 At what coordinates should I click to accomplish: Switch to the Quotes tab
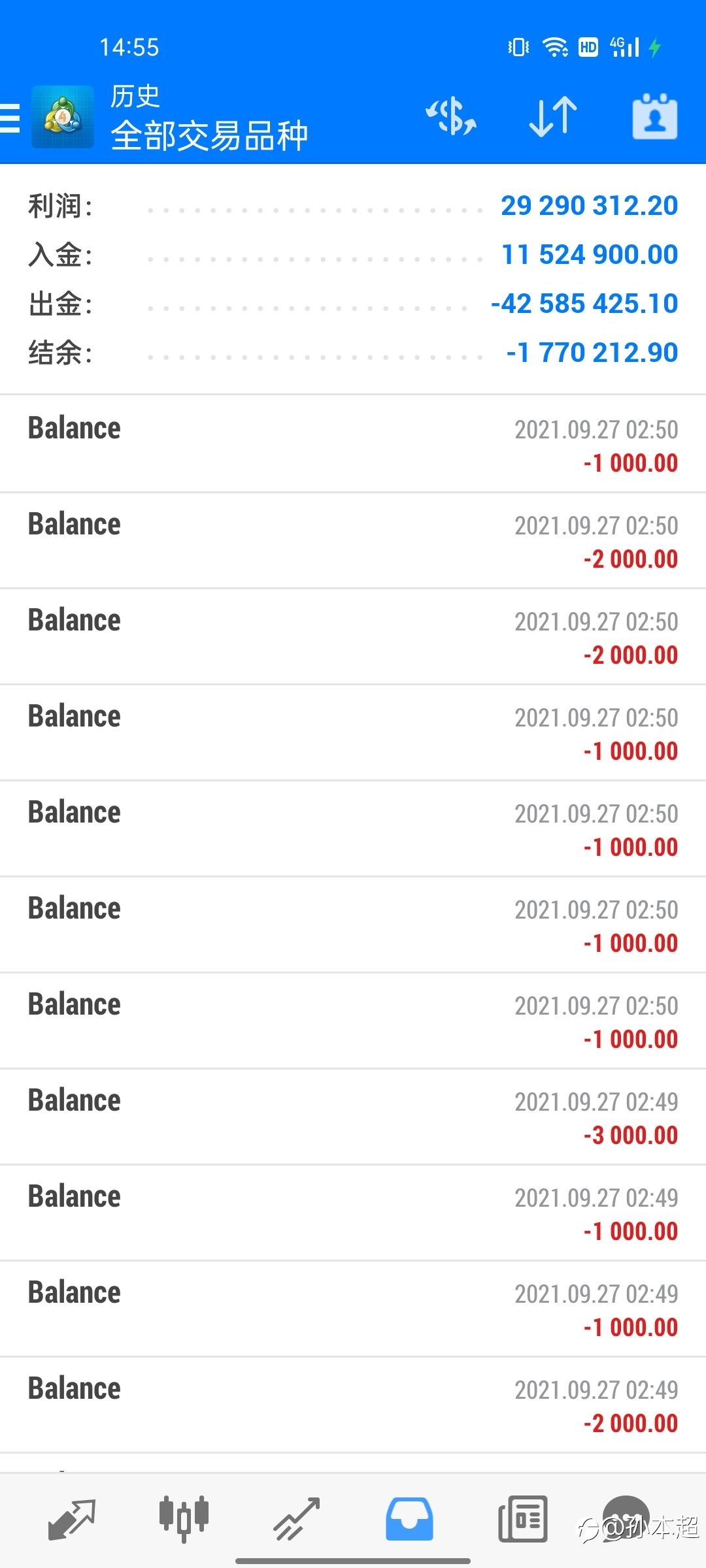[x=72, y=1519]
